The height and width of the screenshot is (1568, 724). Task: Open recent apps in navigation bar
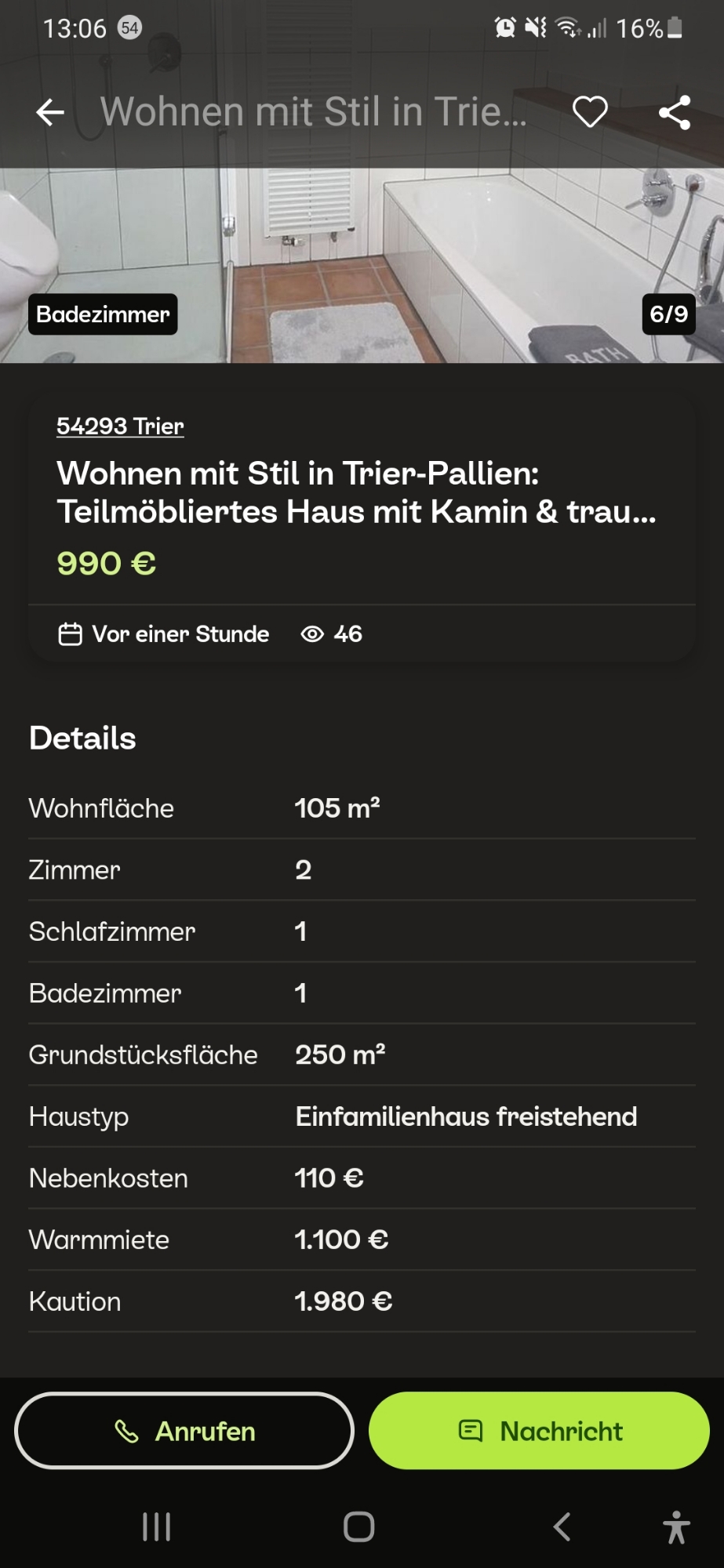tap(156, 1526)
